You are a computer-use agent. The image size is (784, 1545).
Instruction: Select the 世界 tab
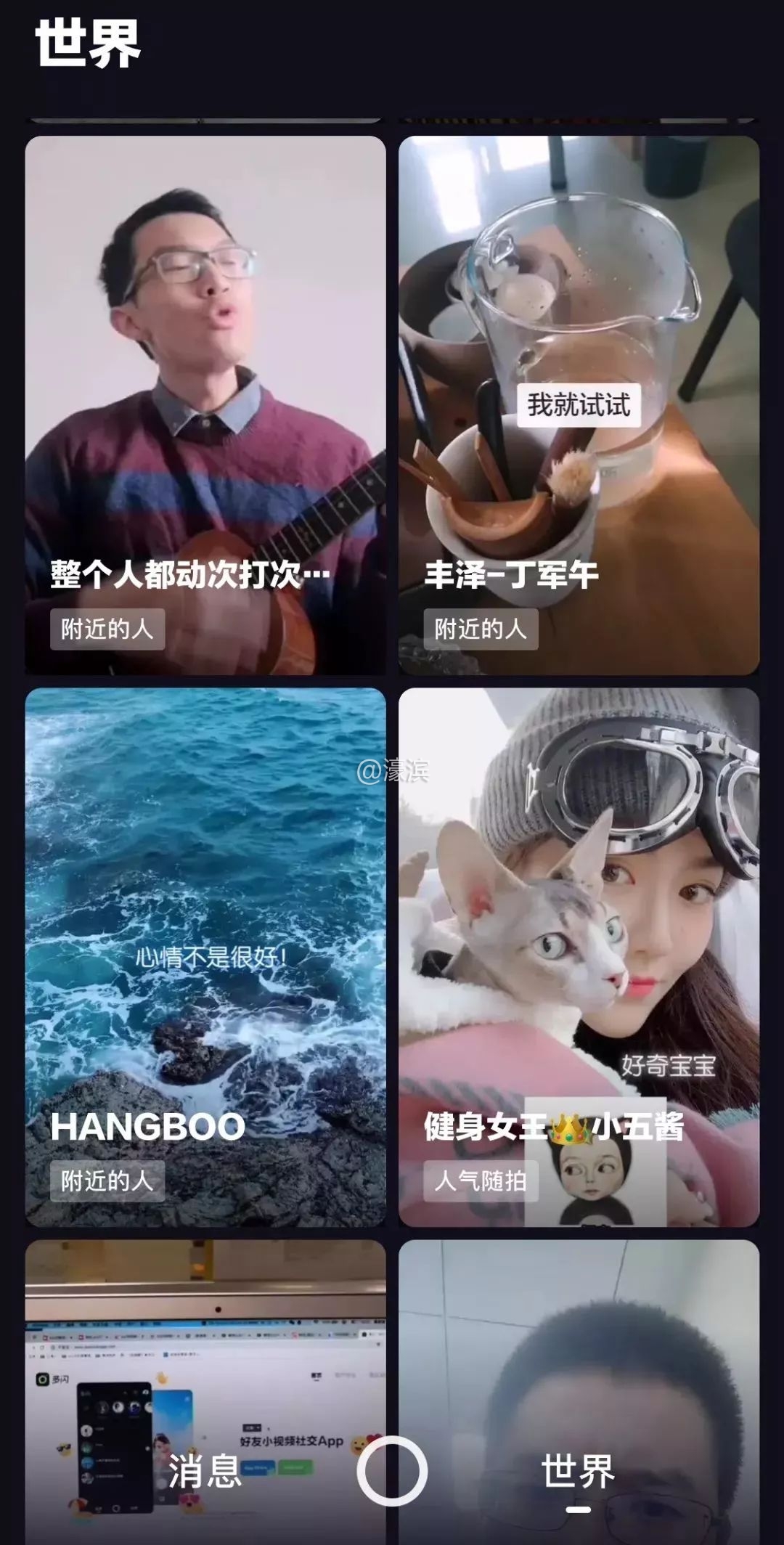[x=578, y=1472]
